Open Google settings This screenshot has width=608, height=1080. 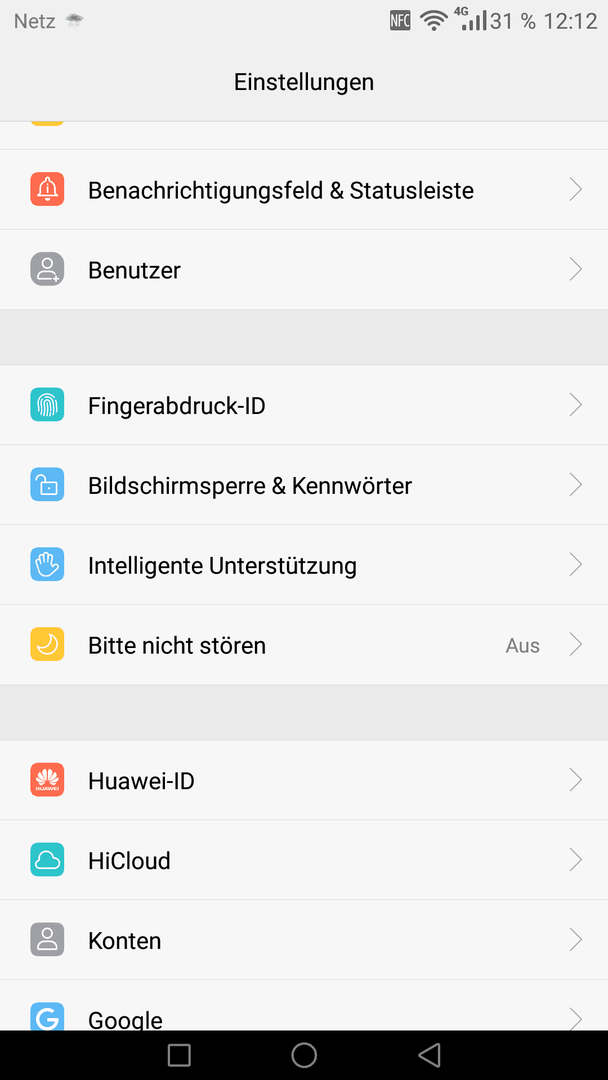(x=304, y=1006)
